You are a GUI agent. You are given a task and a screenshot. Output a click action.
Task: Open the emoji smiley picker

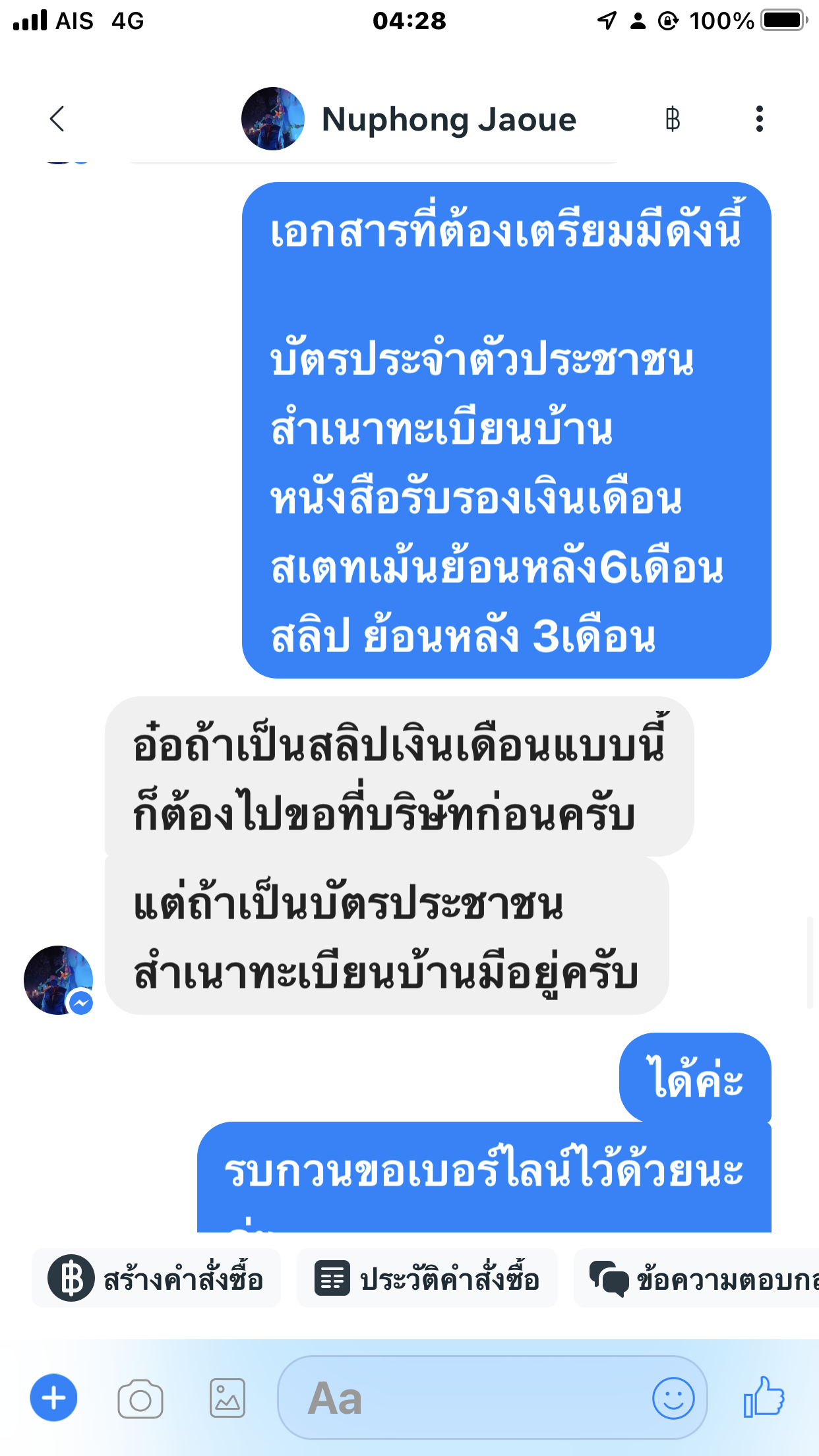pos(673,1398)
